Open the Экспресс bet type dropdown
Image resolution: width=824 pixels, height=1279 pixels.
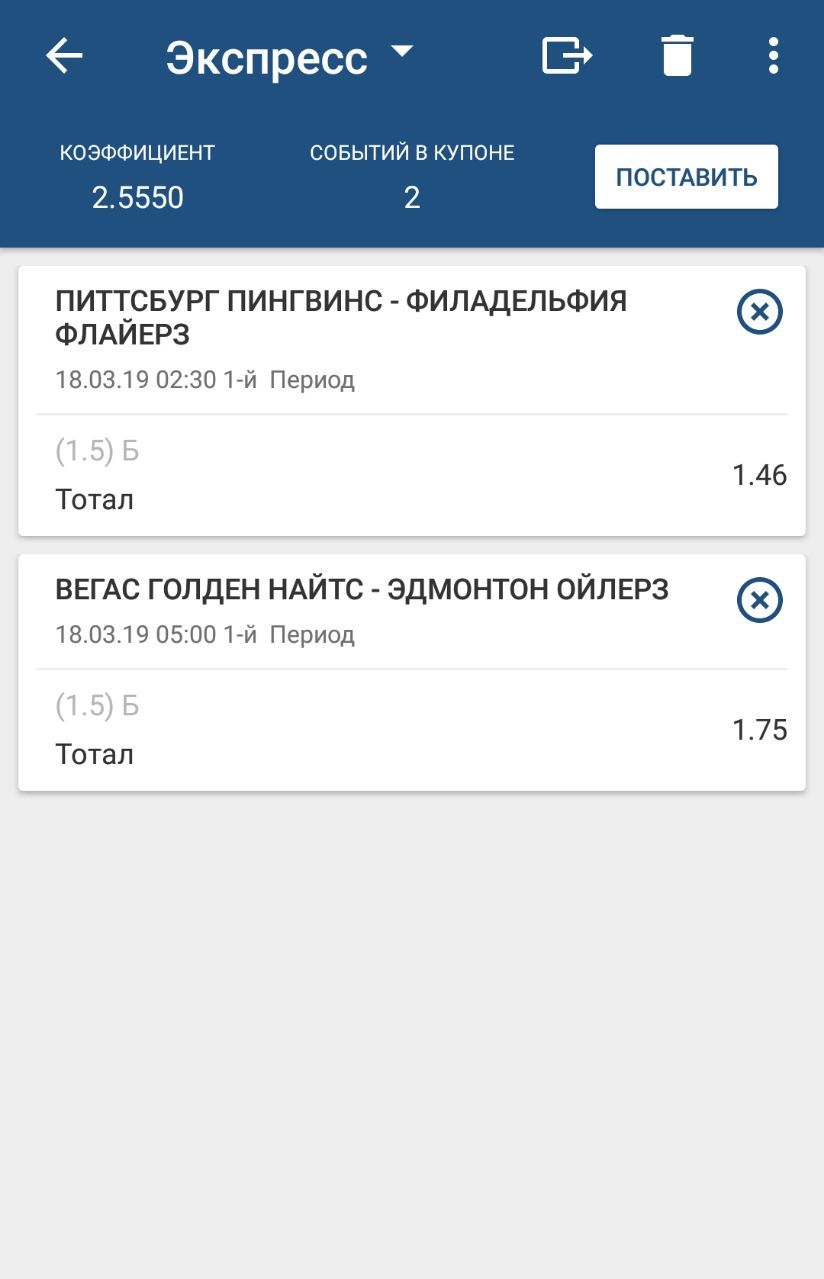pyautogui.click(x=289, y=57)
